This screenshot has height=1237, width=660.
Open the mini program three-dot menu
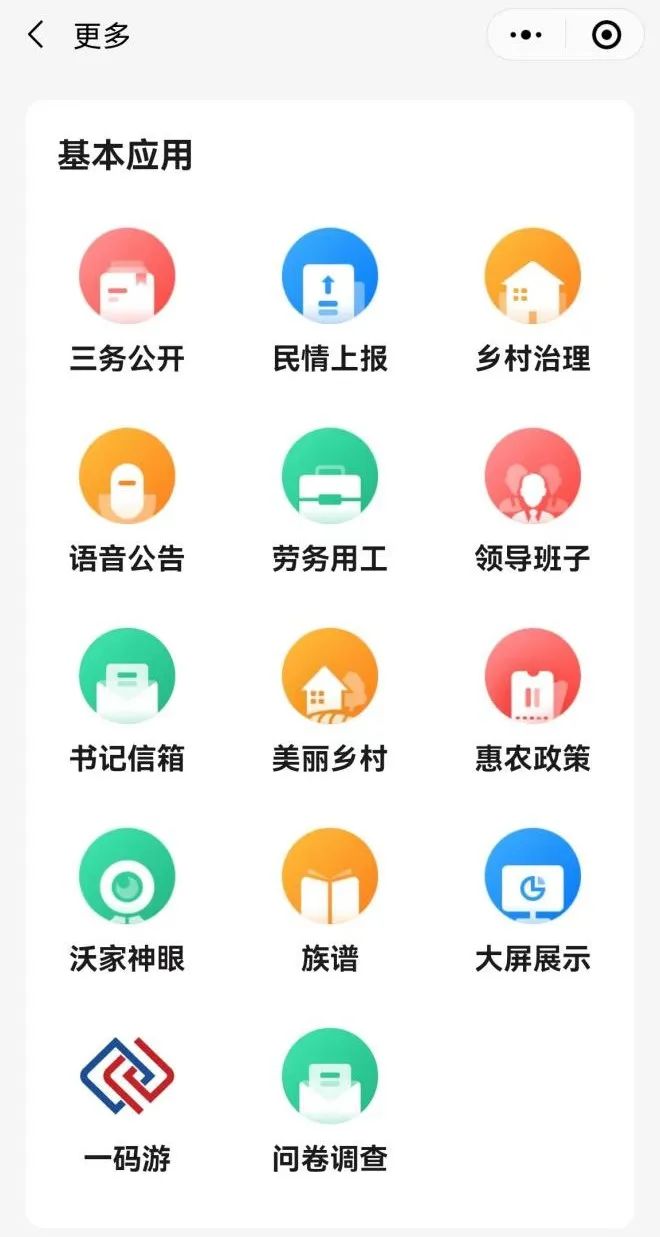[x=526, y=36]
